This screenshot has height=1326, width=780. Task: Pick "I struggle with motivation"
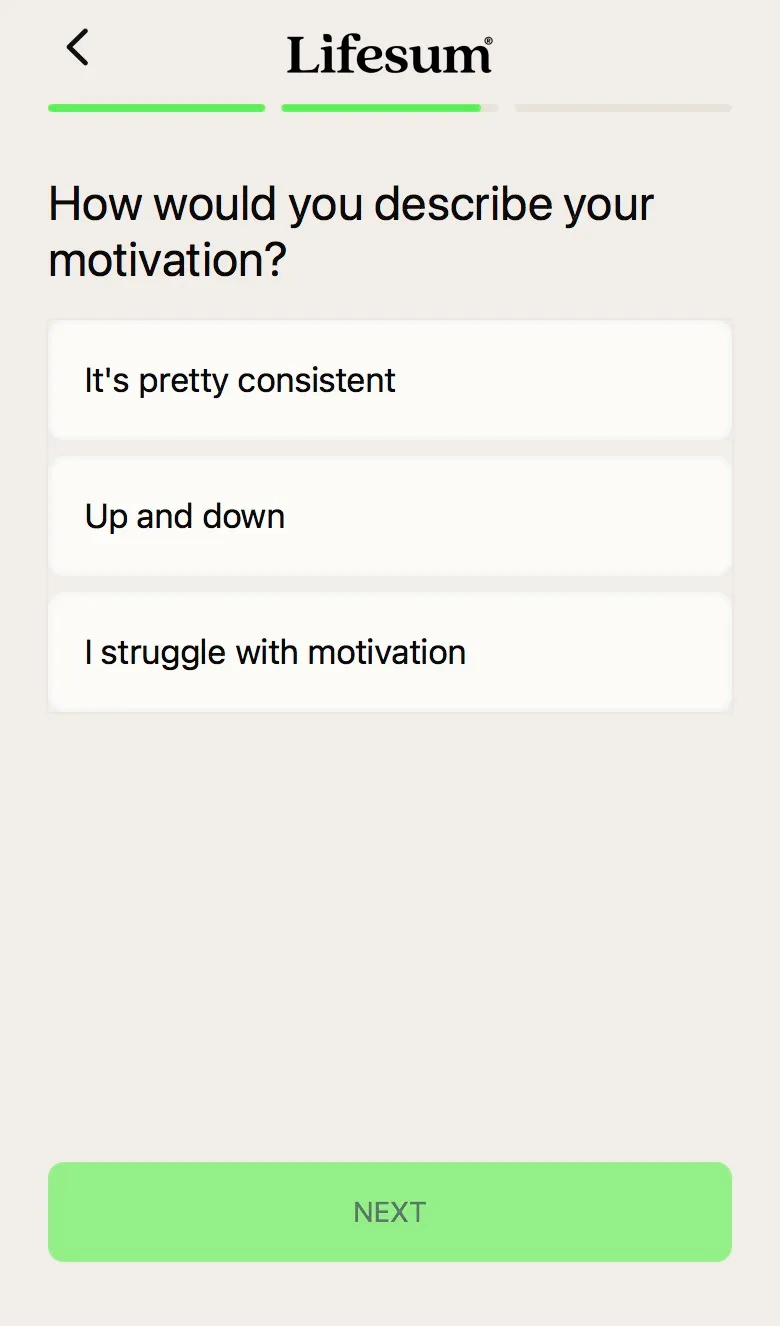(390, 652)
